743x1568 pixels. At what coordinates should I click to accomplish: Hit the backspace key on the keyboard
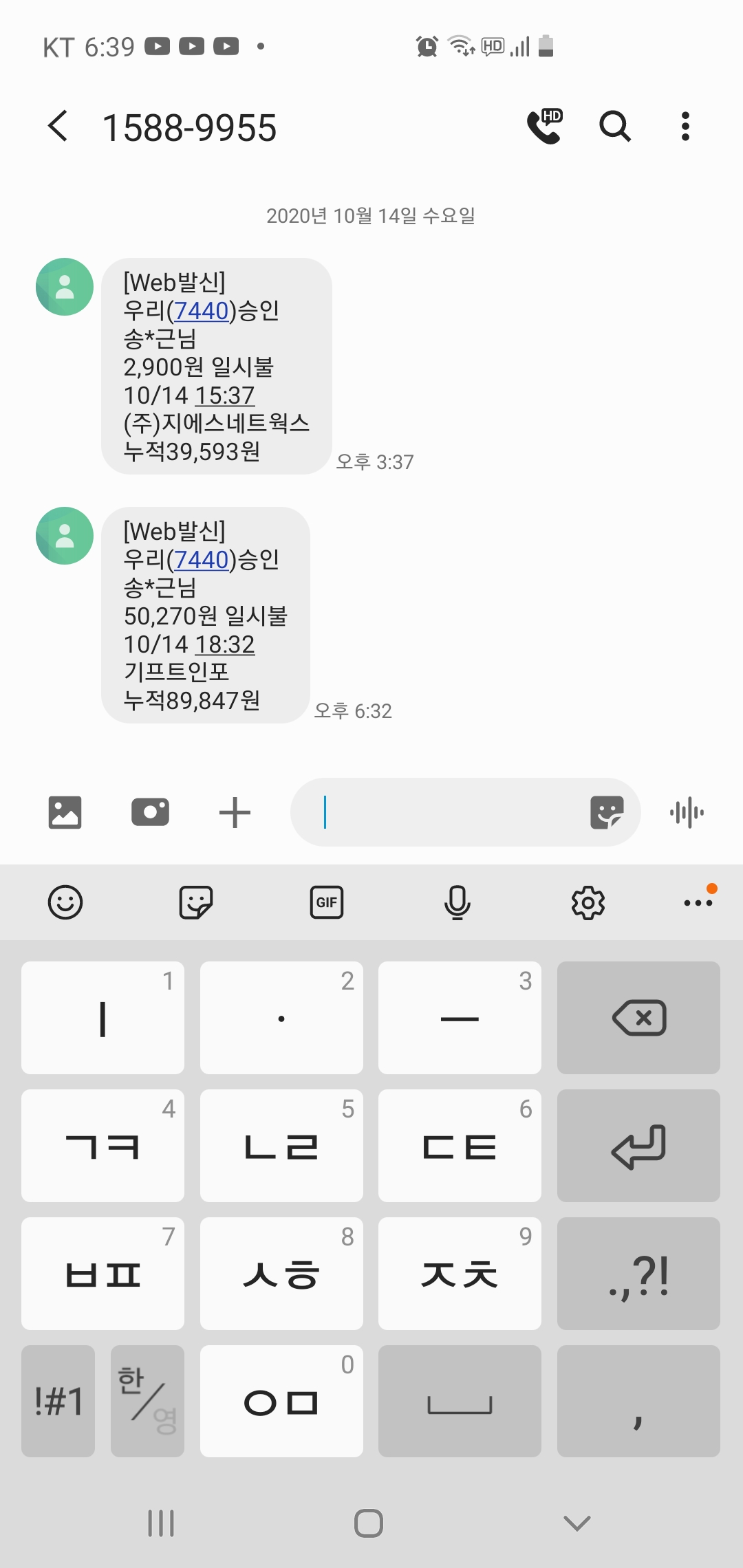tap(638, 1018)
